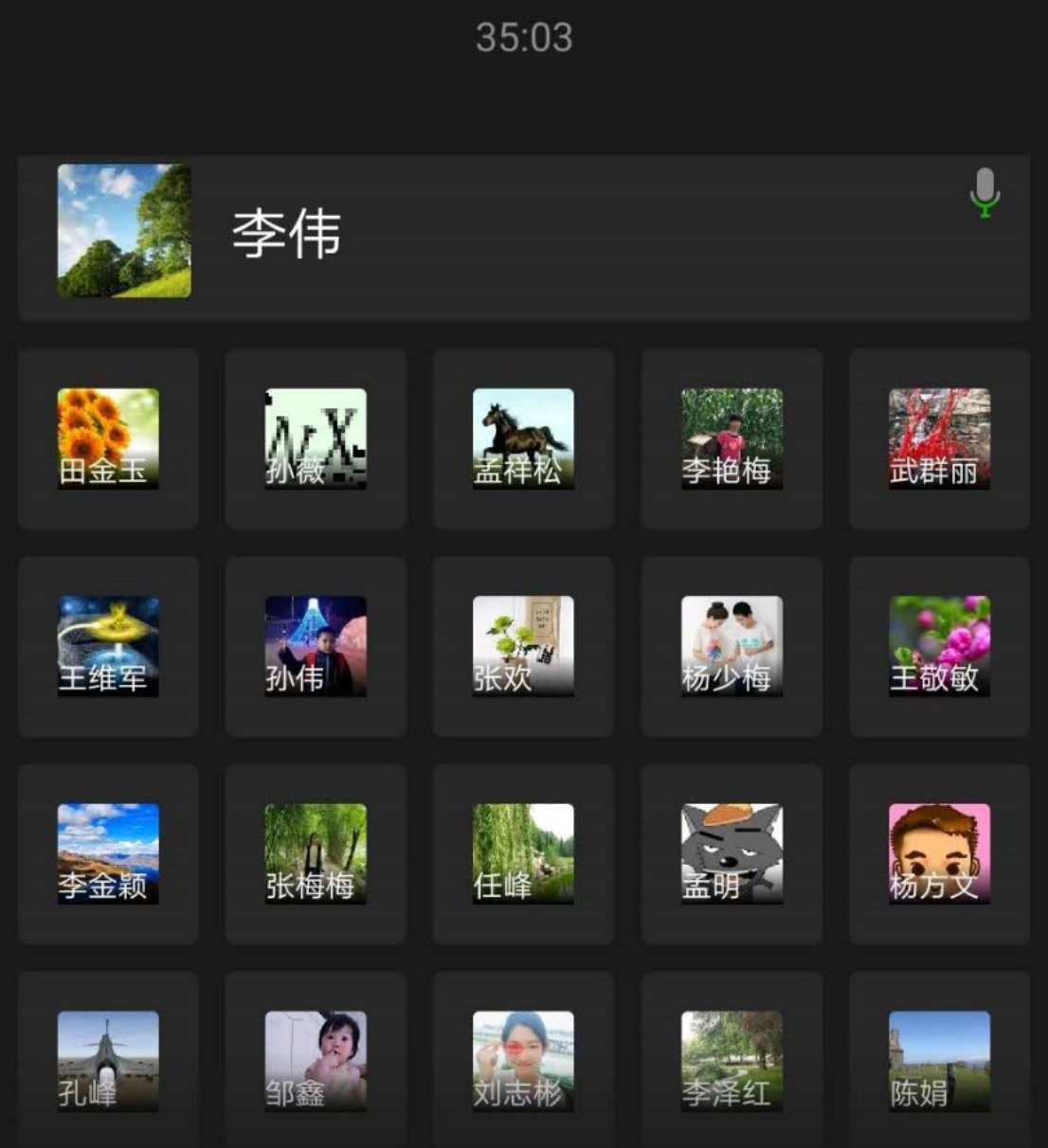Select participant 邹鑫

pyautogui.click(x=316, y=1061)
